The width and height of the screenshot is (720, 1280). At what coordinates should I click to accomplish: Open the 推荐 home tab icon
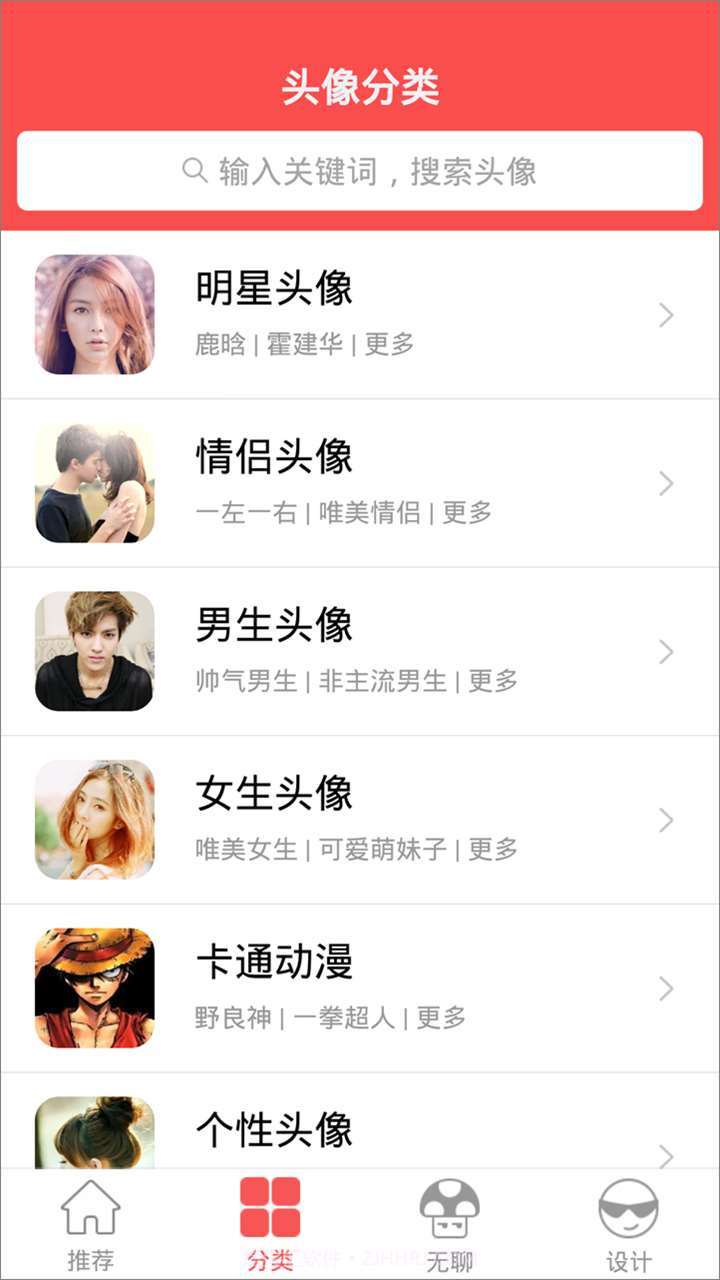90,1209
